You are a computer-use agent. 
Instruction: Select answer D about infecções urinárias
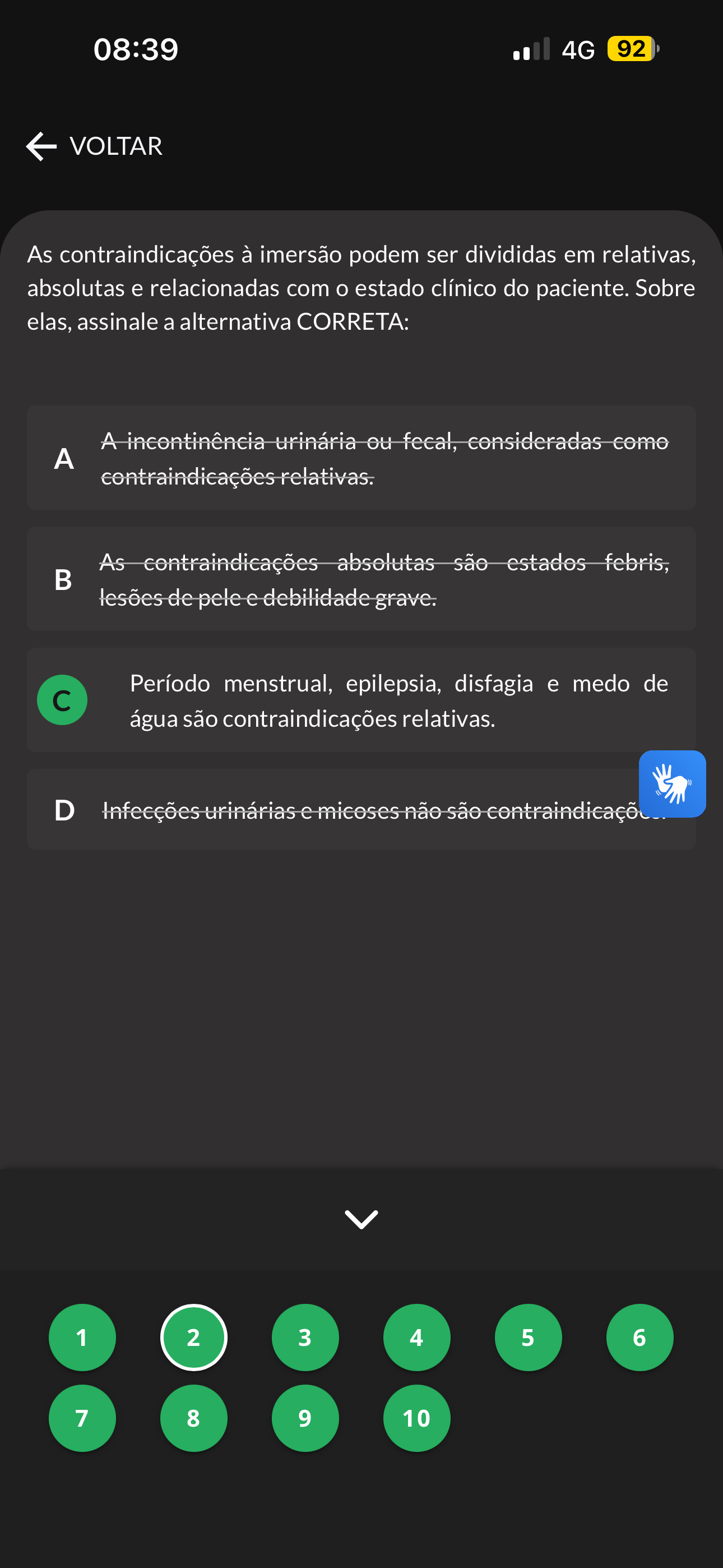pos(361,810)
